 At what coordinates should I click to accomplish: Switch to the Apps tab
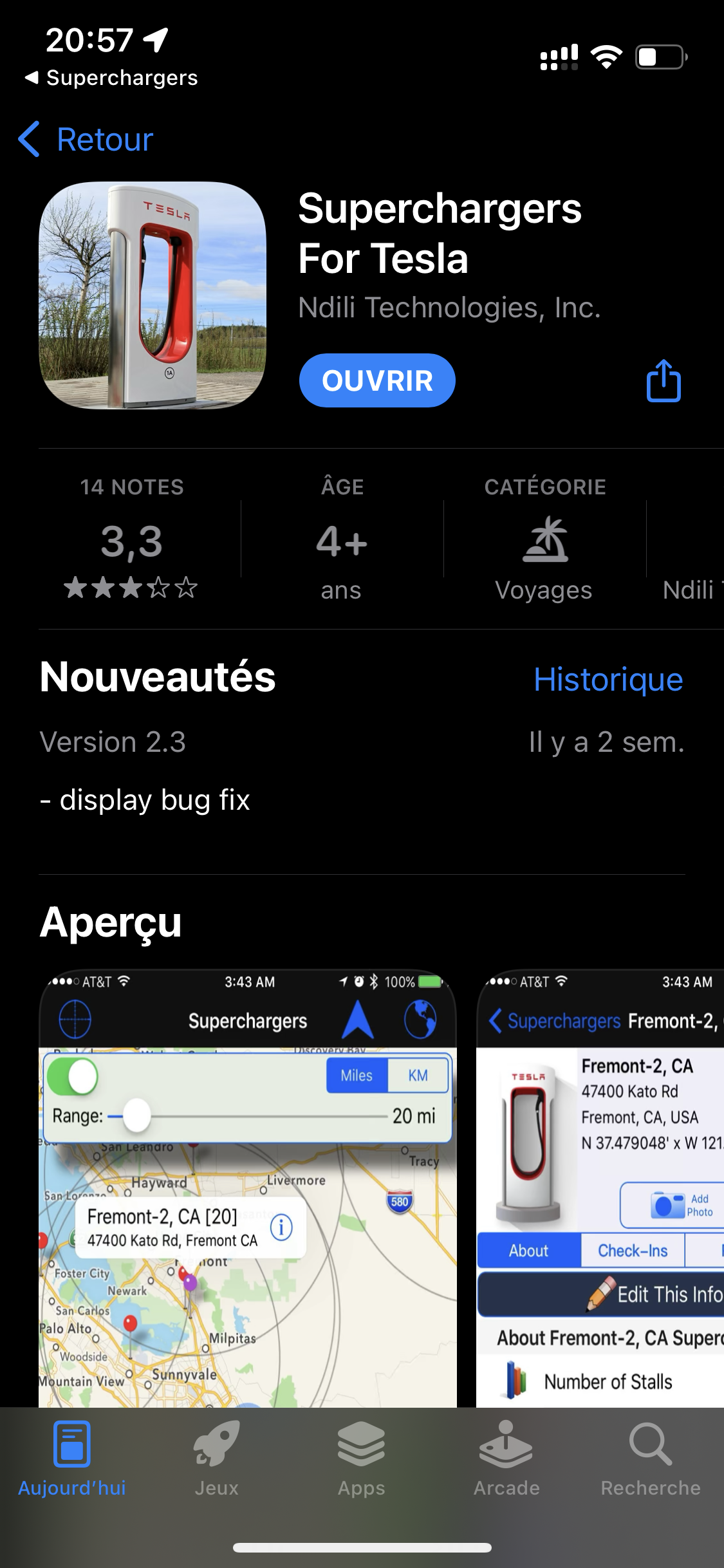[362, 1459]
